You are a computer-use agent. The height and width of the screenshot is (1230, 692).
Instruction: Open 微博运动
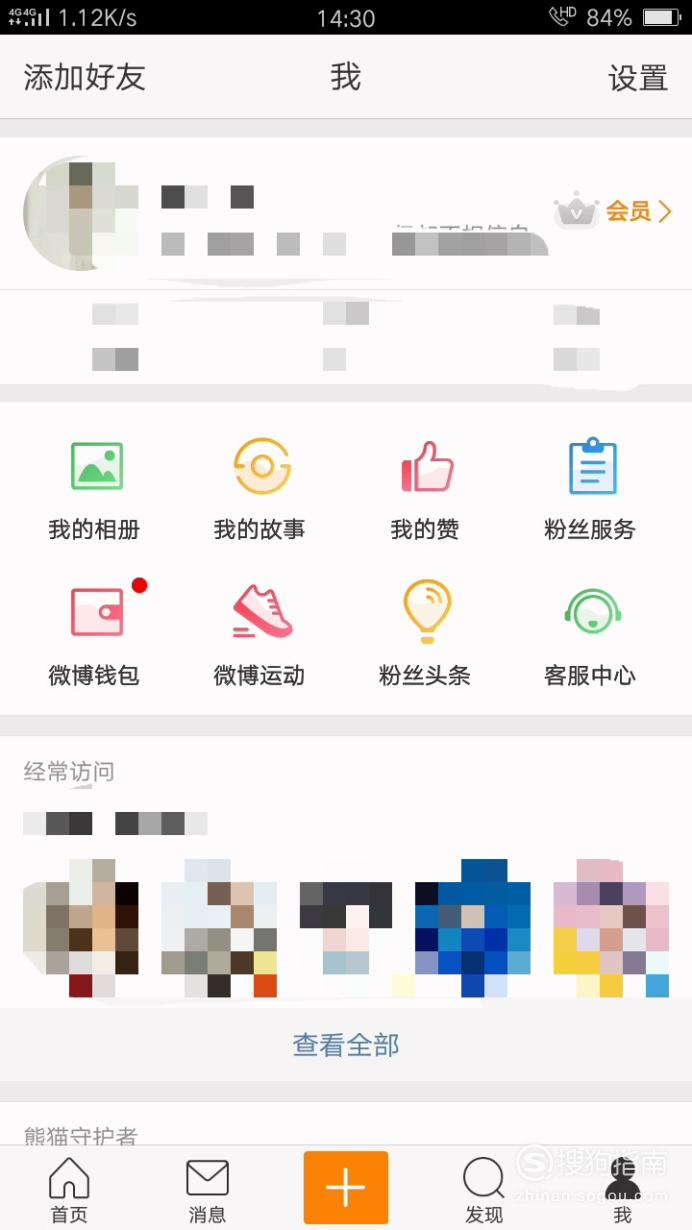pyautogui.click(x=260, y=634)
